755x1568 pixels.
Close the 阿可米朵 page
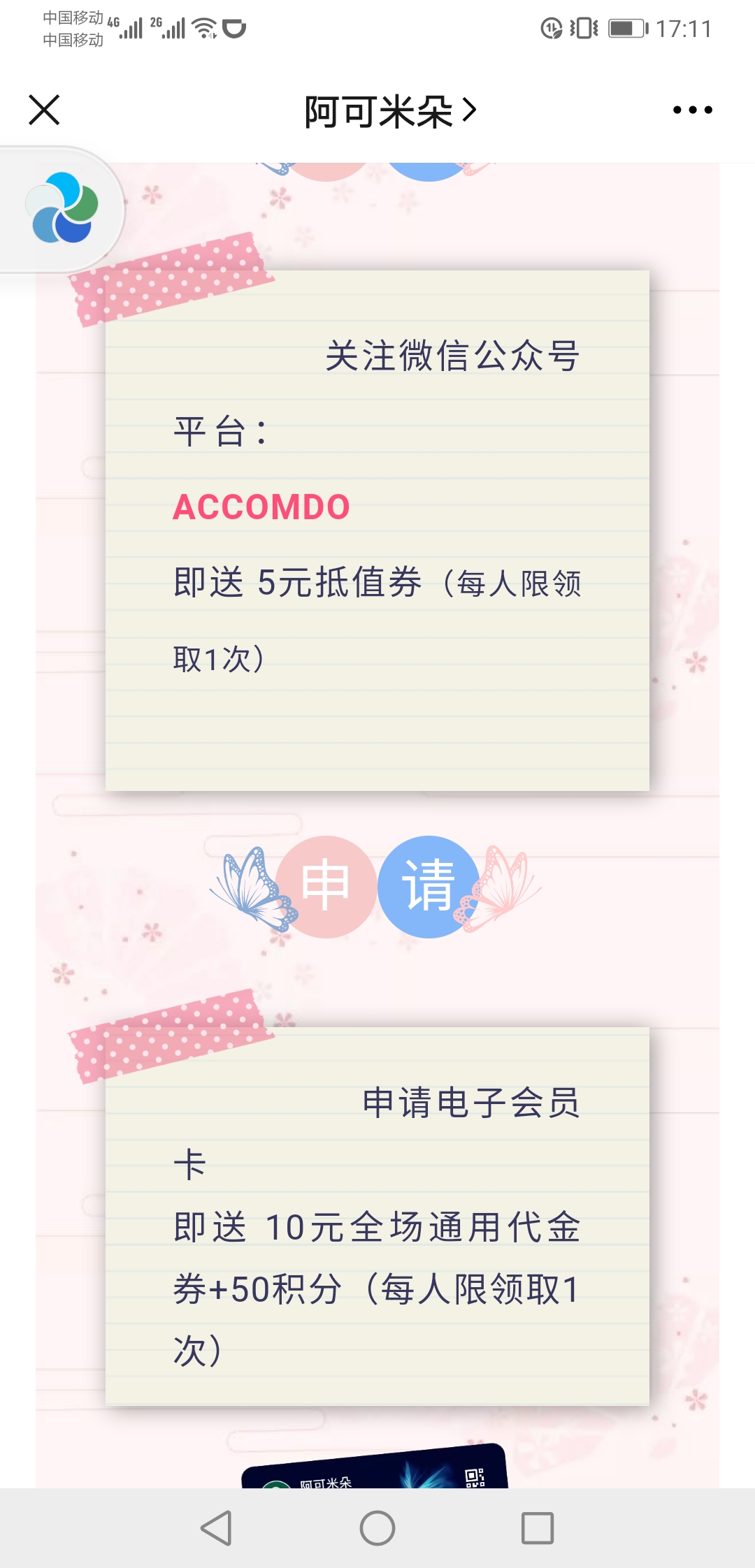coord(44,110)
